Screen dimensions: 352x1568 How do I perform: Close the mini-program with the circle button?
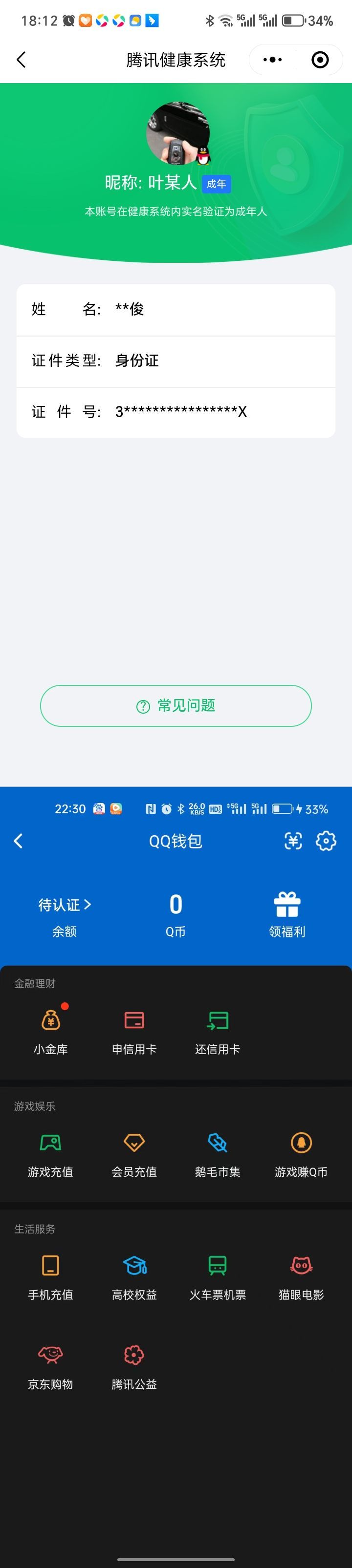point(320,60)
